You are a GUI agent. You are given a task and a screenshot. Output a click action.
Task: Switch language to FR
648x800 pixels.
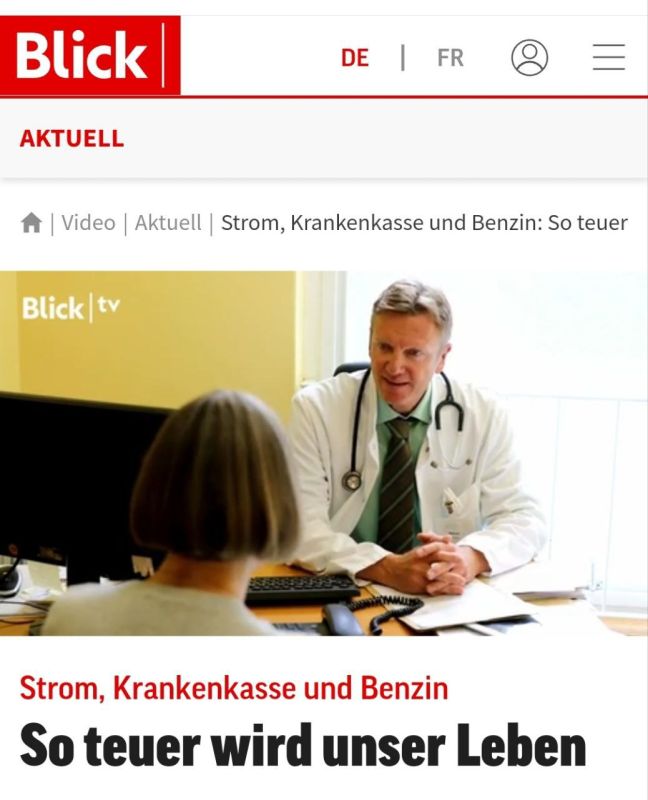[x=450, y=58]
